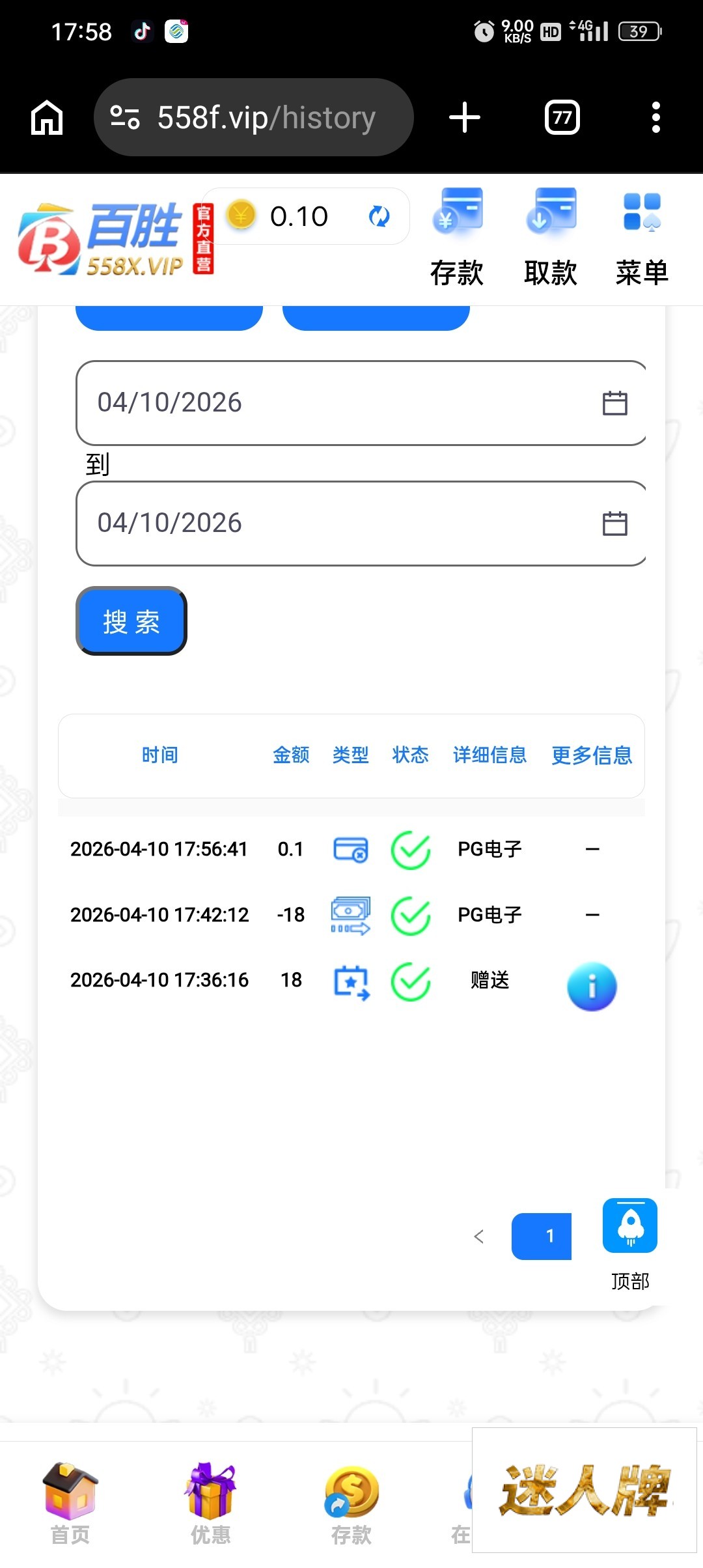Open the browser overflow menu
The image size is (703, 1568).
click(x=655, y=118)
